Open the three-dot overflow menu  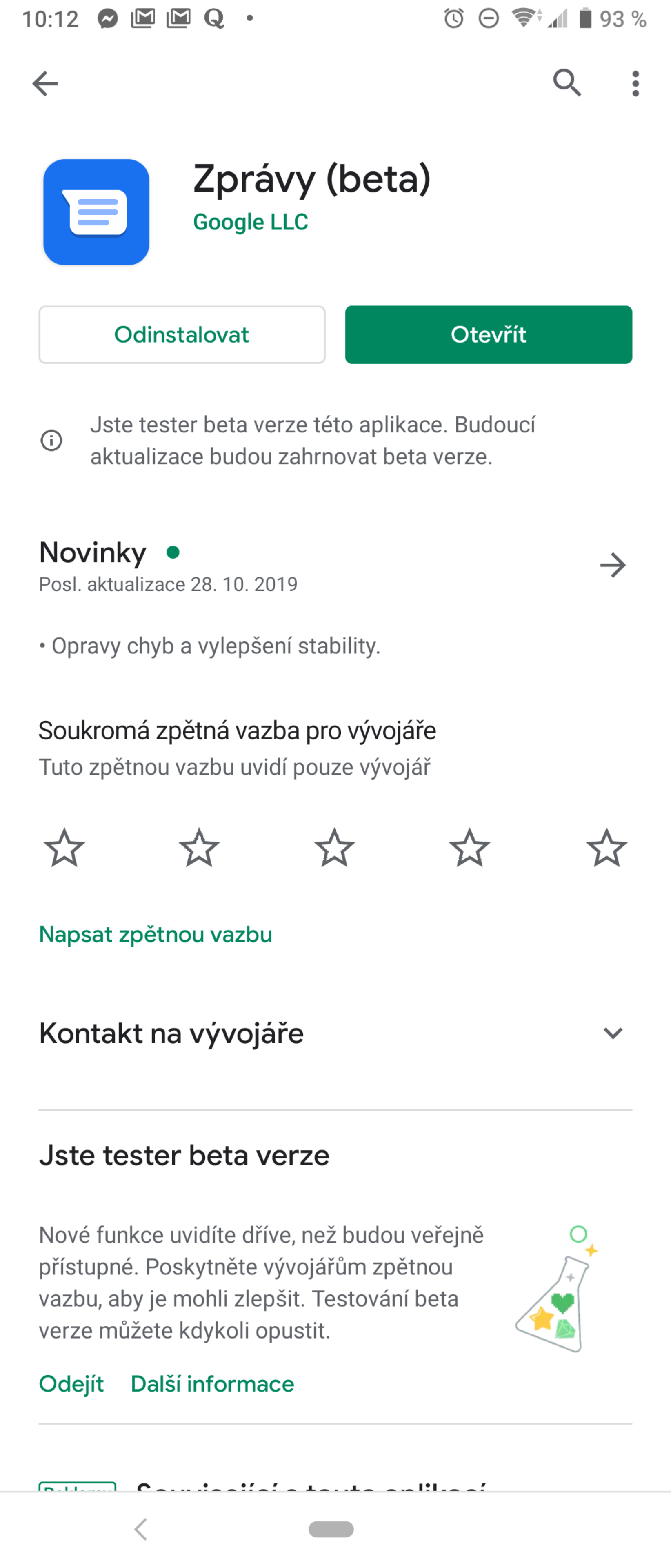click(635, 83)
